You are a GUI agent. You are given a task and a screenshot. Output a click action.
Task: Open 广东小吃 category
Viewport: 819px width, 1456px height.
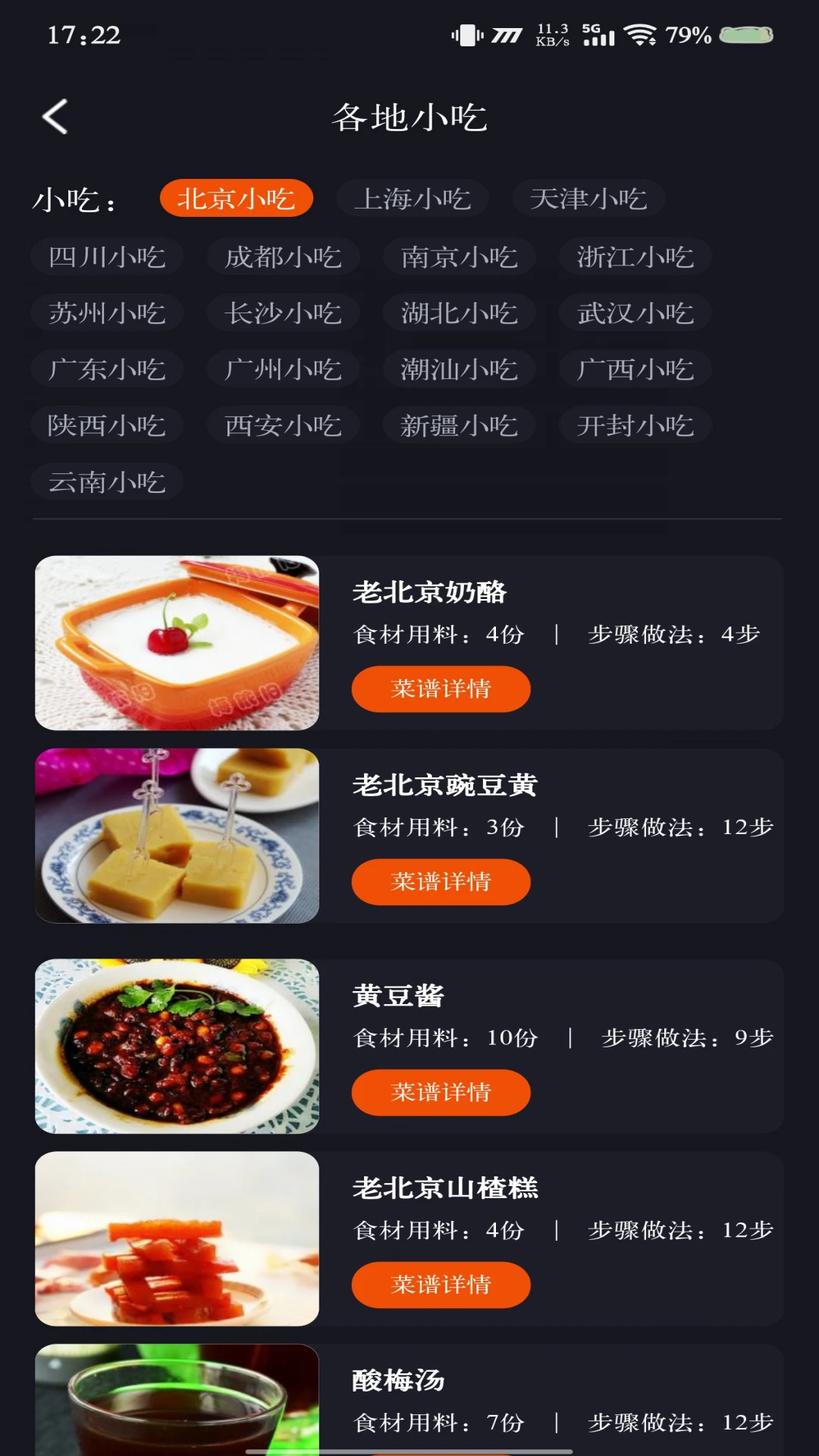pos(106,369)
